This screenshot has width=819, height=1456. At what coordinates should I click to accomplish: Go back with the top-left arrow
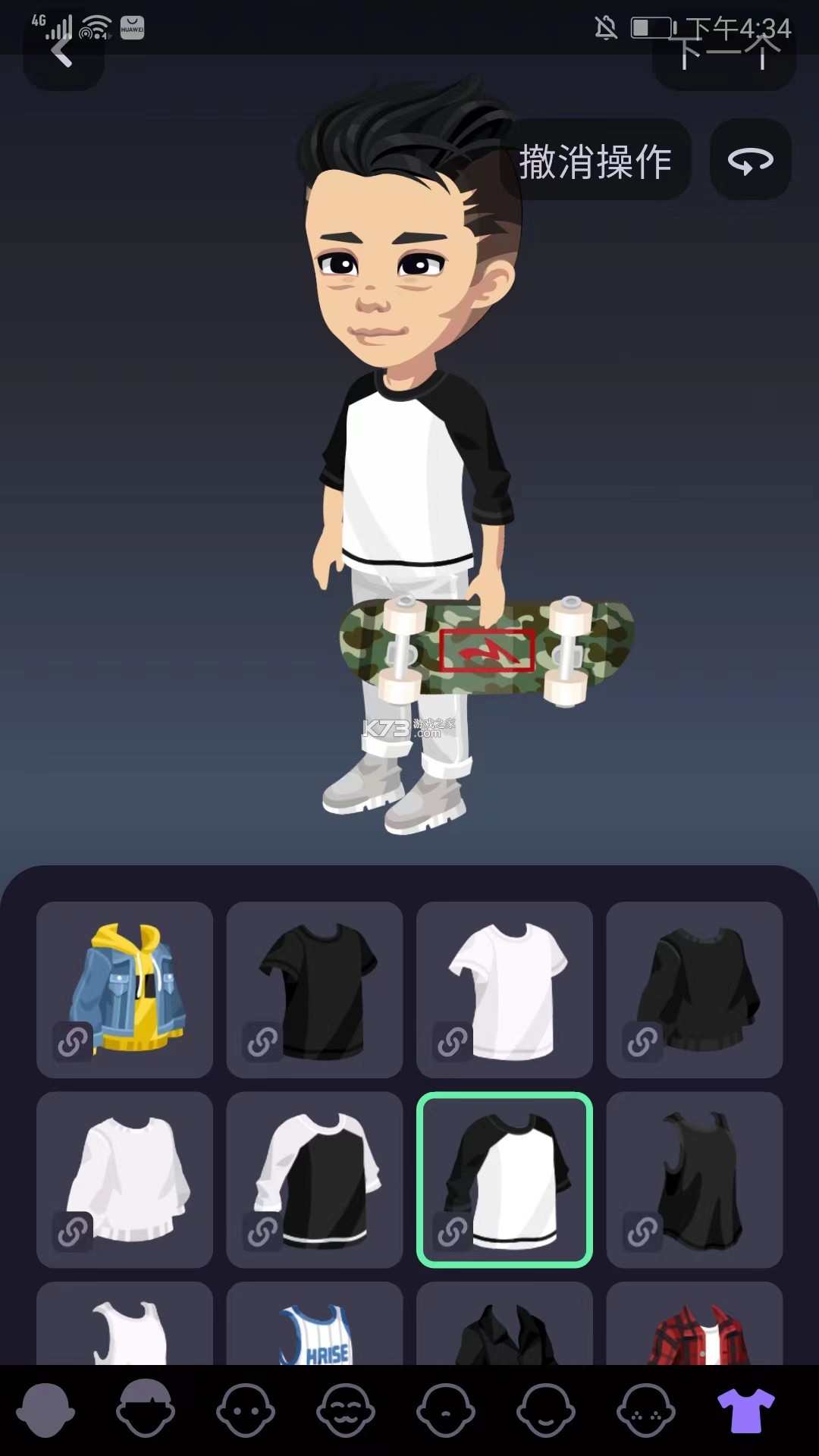coord(63,53)
